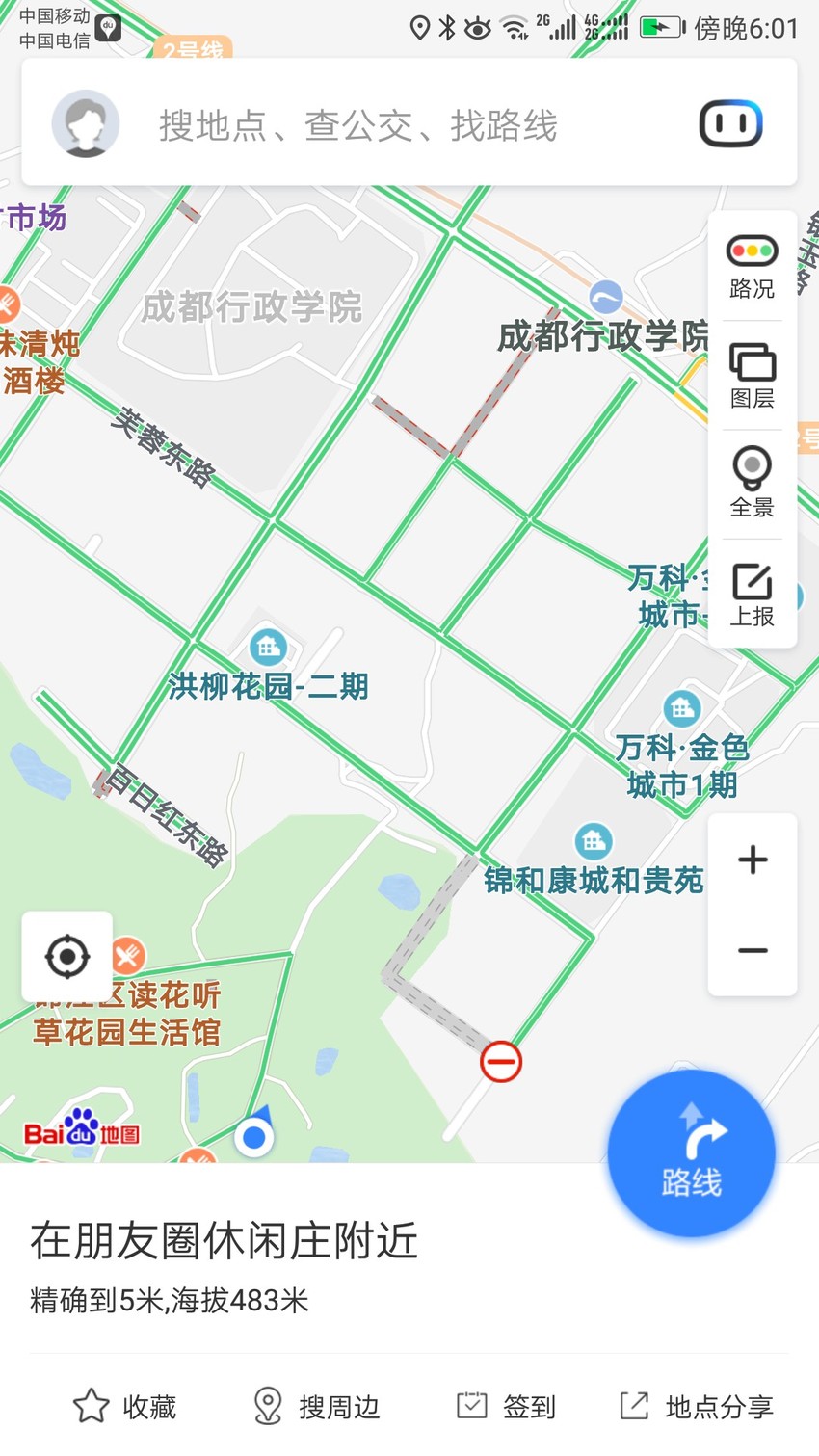Share this place via 地点分享

(x=696, y=1407)
